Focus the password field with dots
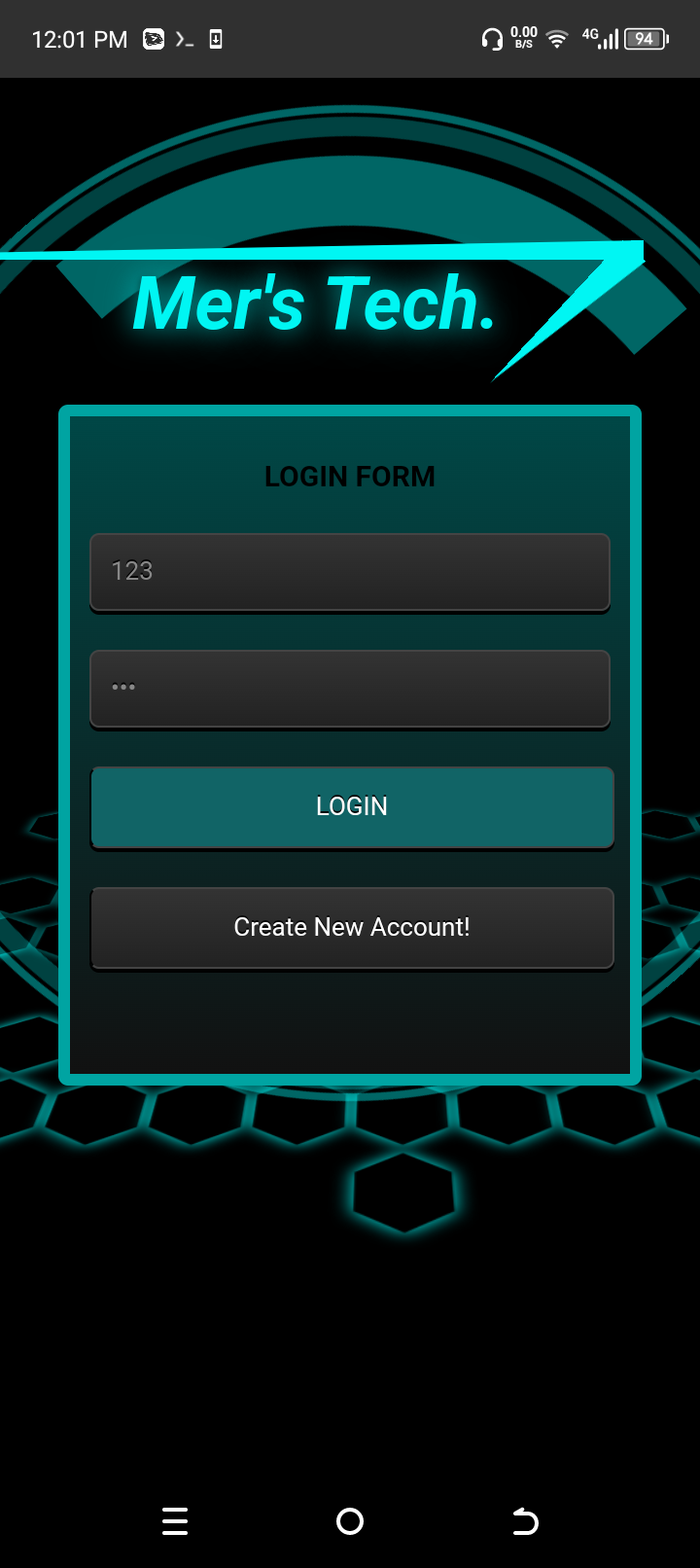The image size is (700, 1568). [x=350, y=688]
